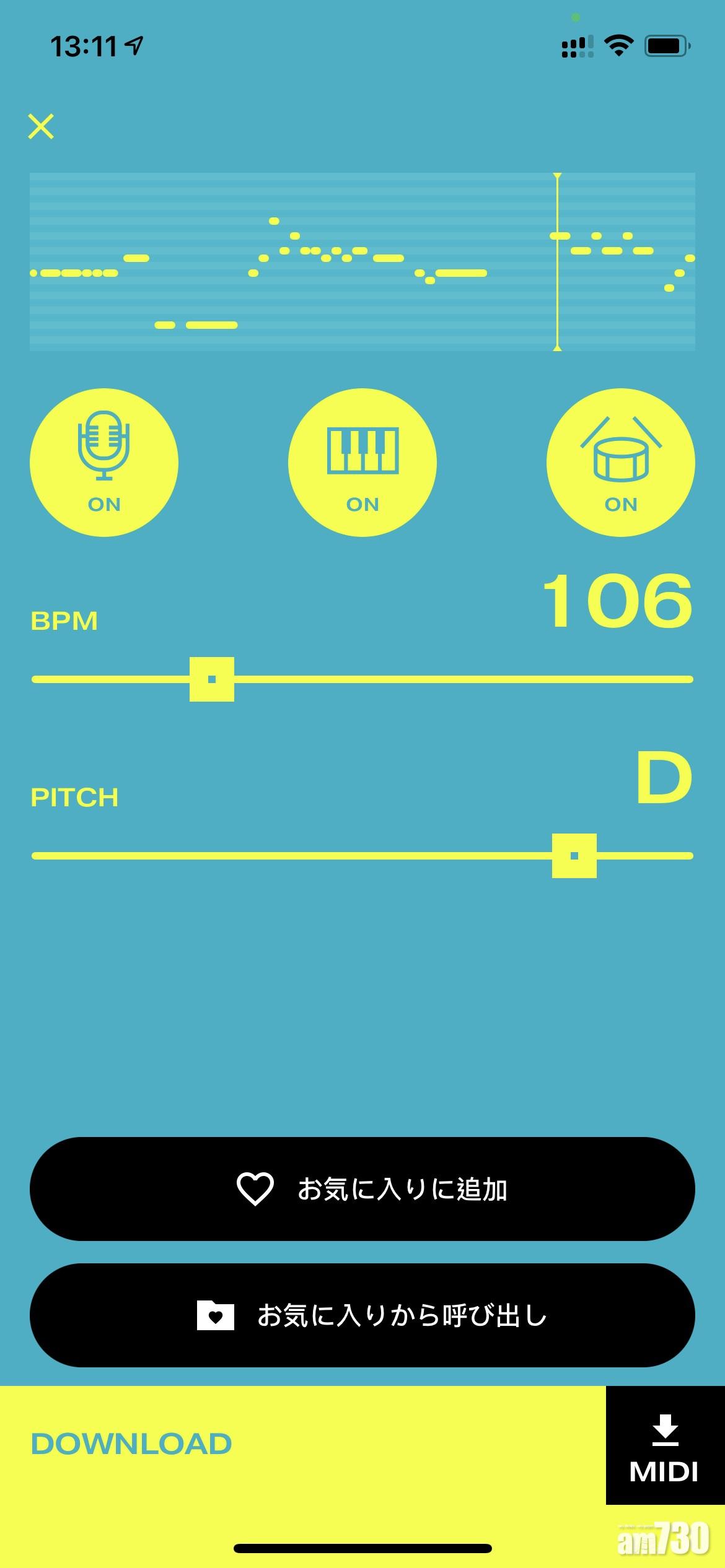Viewport: 725px width, 1568px height.
Task: Turn off the microphone vocal track
Action: tap(104, 463)
